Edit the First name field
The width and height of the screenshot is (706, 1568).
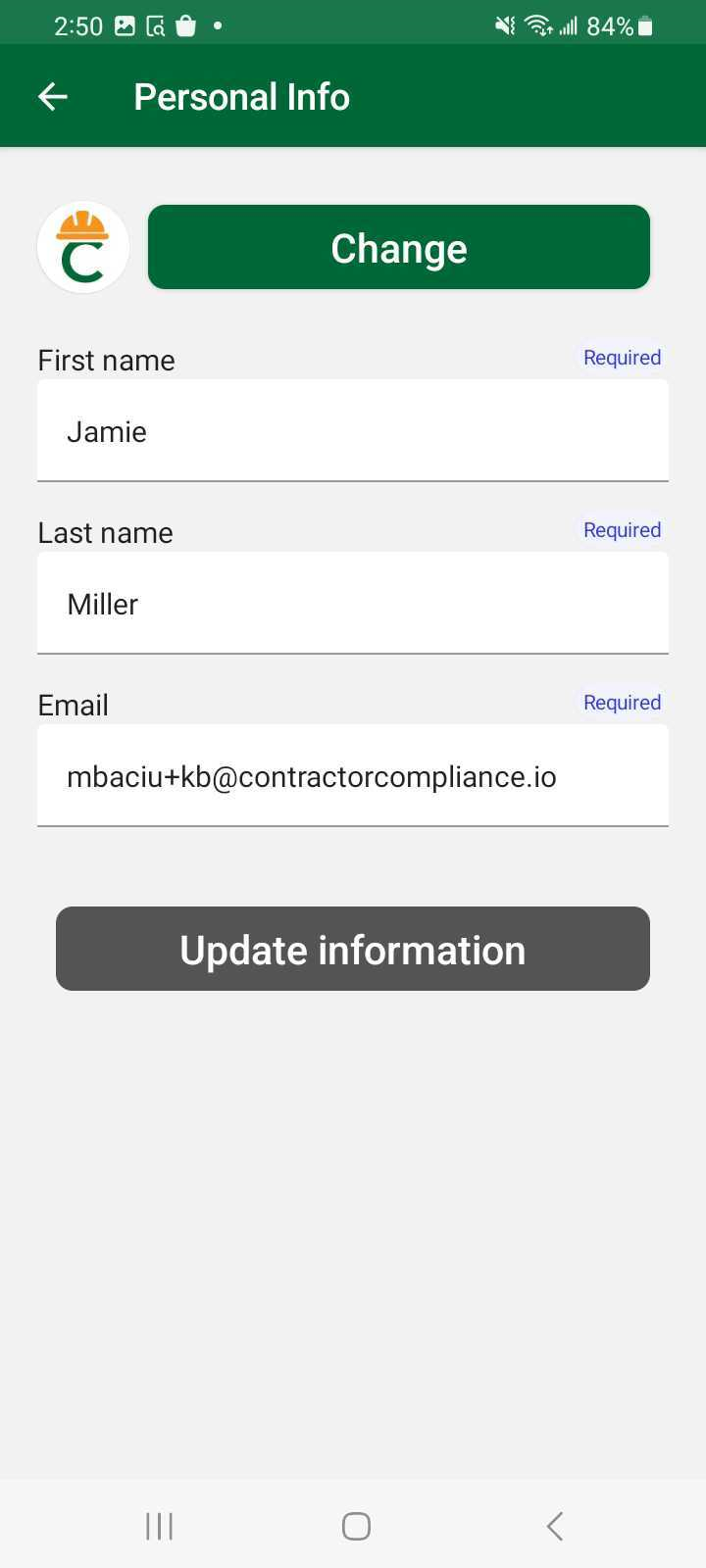click(x=353, y=431)
